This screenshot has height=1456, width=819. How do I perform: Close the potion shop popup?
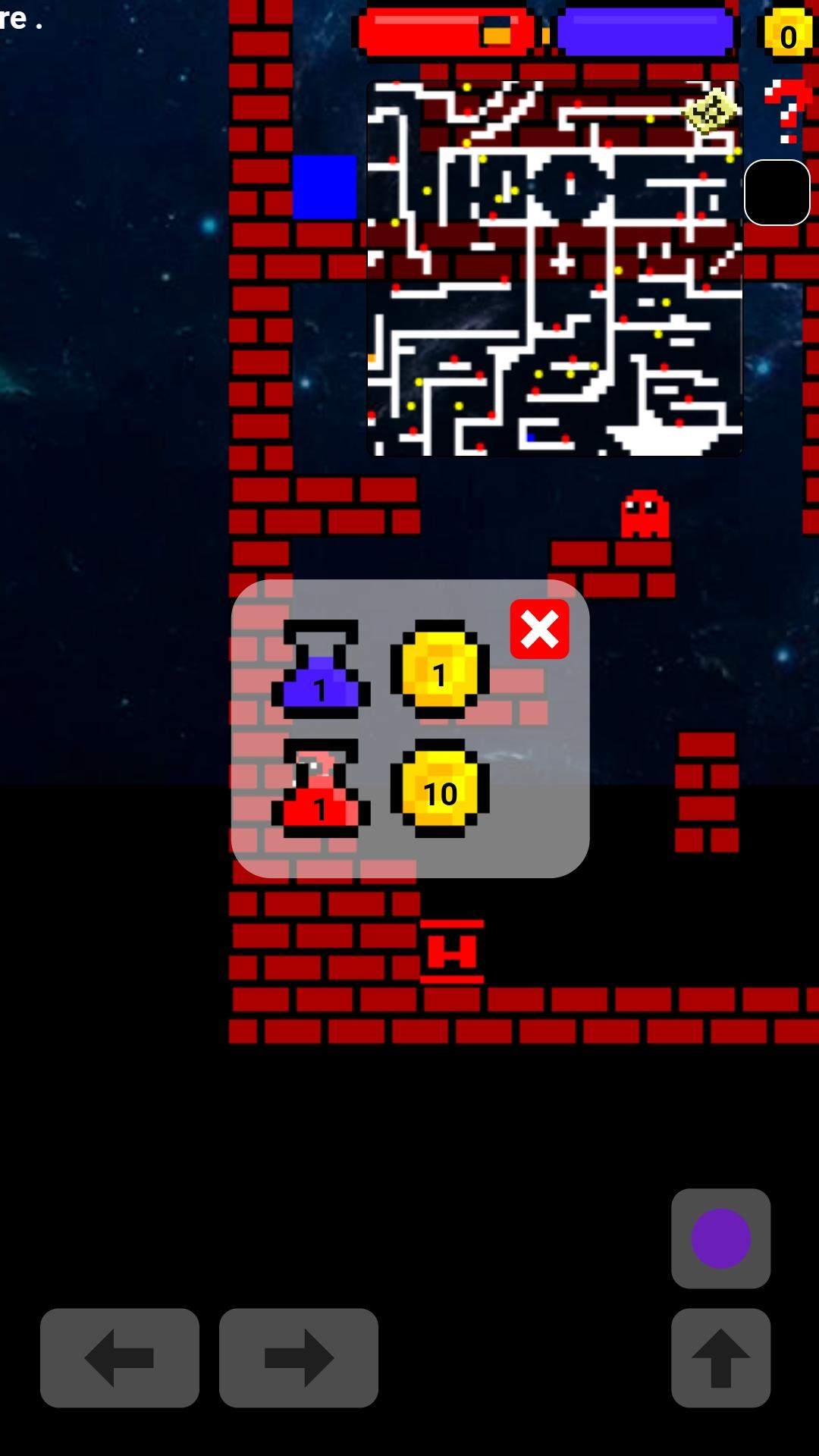click(x=539, y=629)
